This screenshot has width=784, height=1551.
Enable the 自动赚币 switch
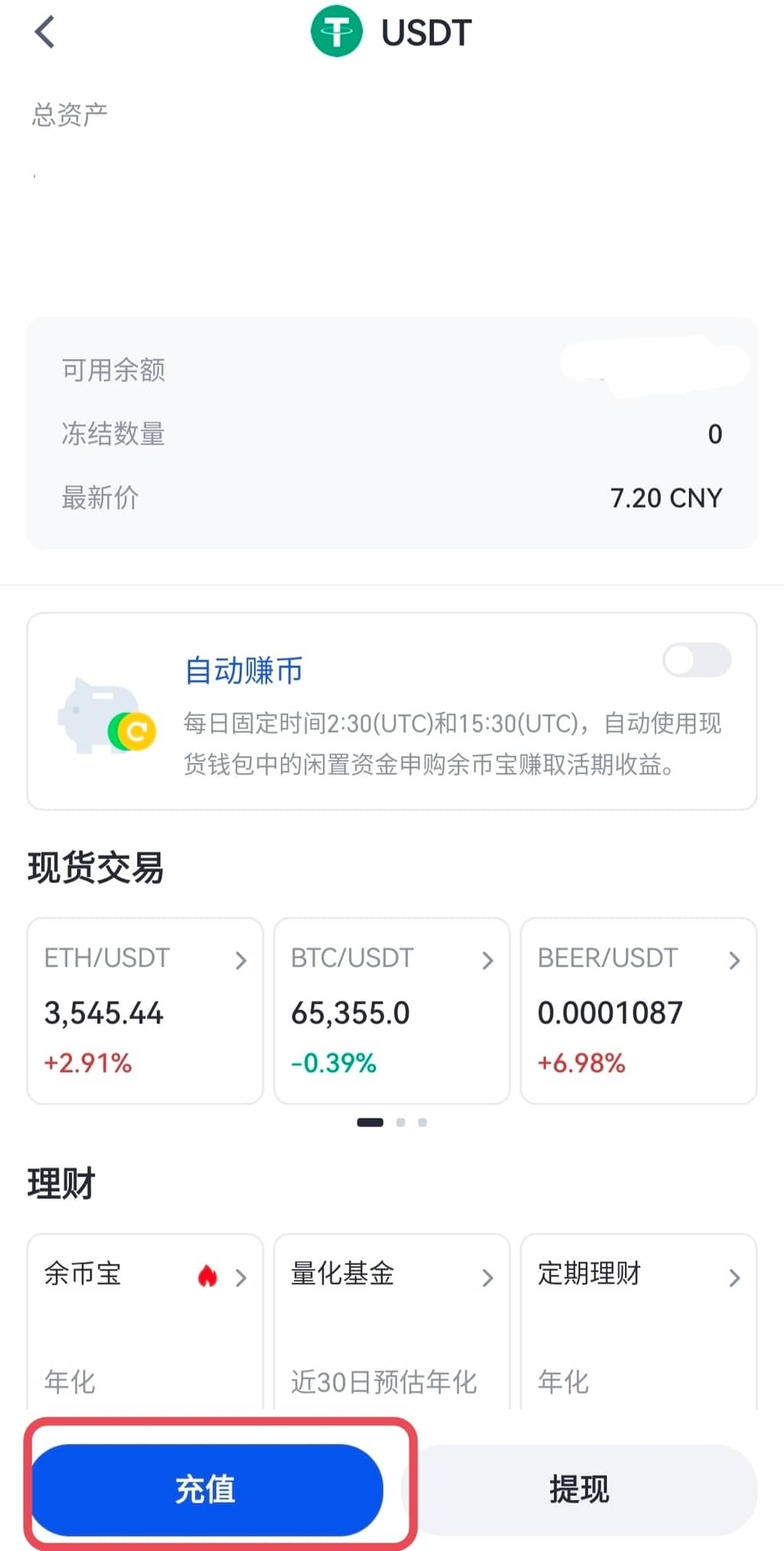(697, 659)
